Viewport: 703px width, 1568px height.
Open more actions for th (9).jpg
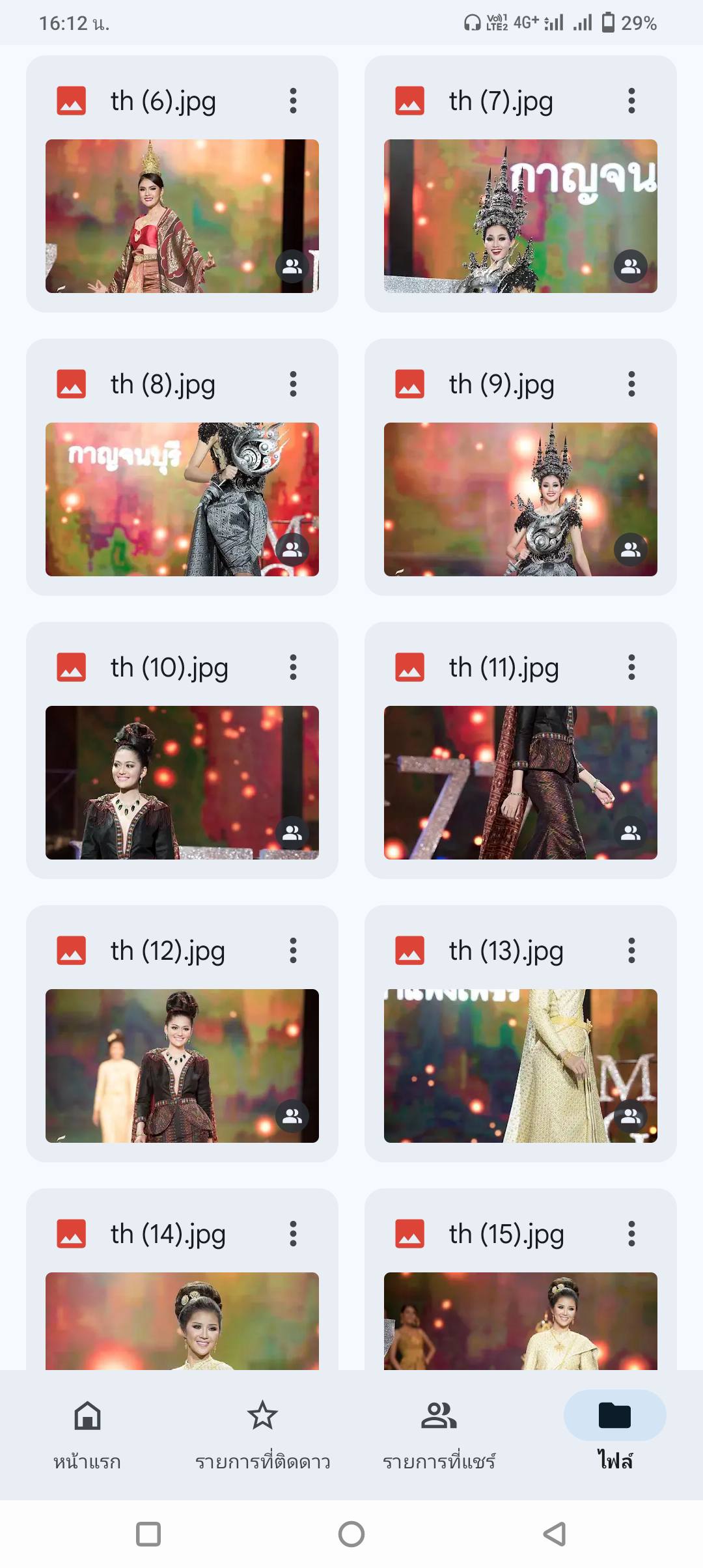(x=631, y=384)
